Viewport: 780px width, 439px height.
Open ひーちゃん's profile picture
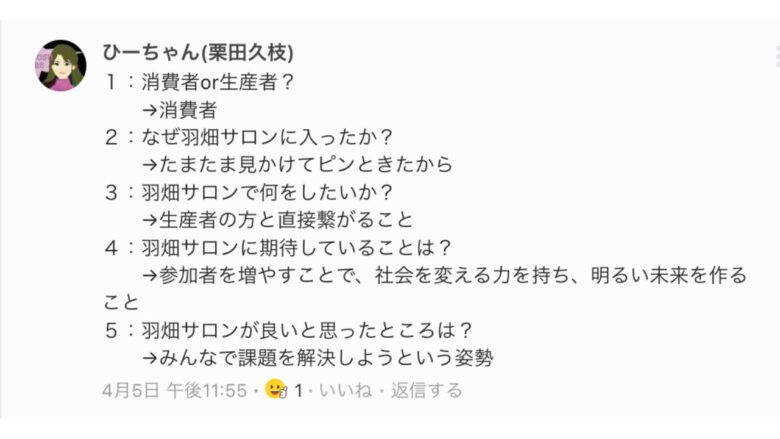click(x=62, y=66)
